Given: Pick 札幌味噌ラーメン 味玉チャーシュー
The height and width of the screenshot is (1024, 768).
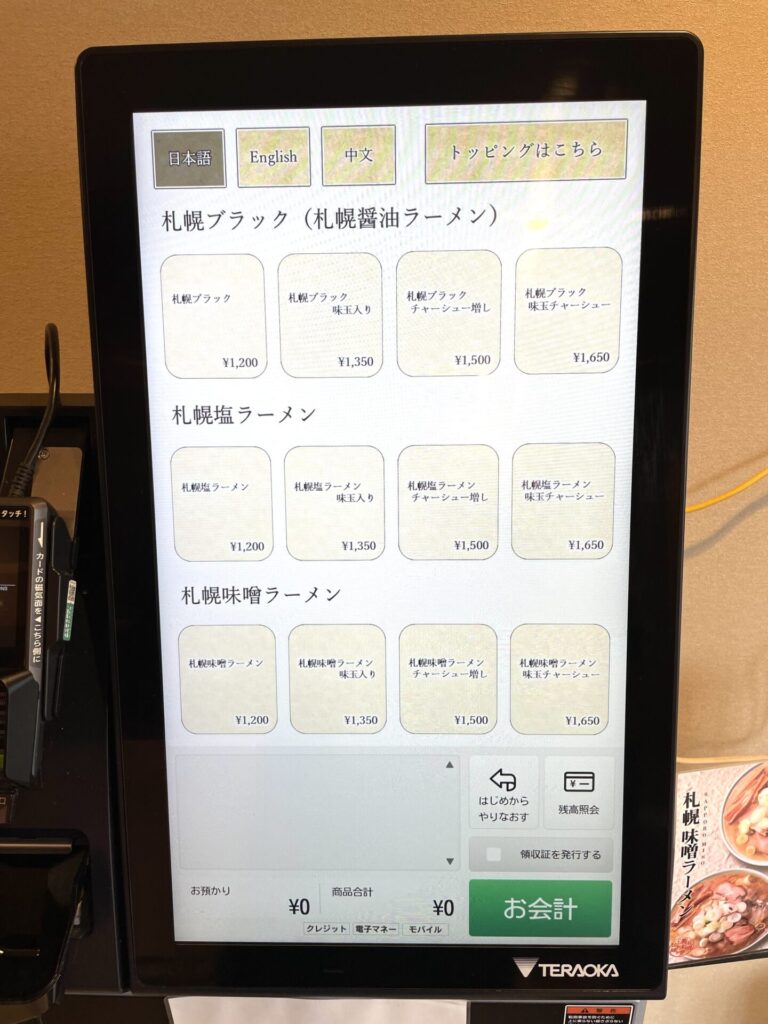Looking at the screenshot, I should (560, 678).
